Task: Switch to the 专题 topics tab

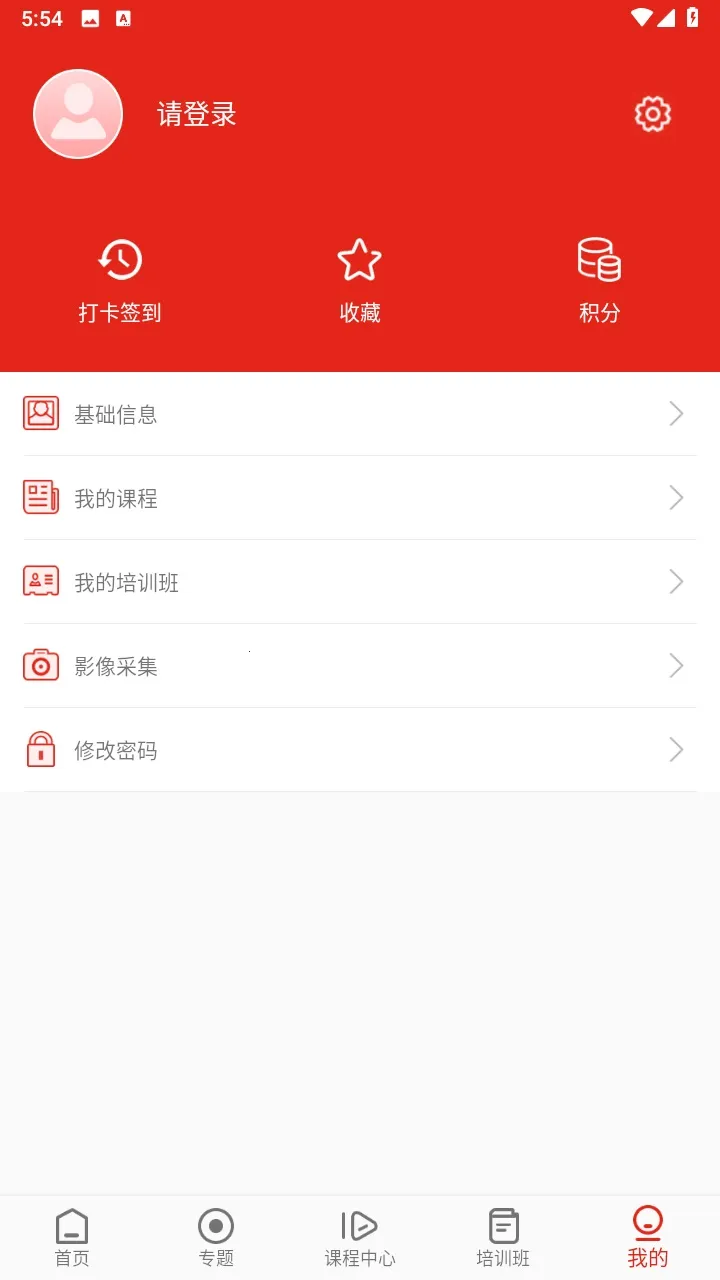Action: coord(215,1236)
